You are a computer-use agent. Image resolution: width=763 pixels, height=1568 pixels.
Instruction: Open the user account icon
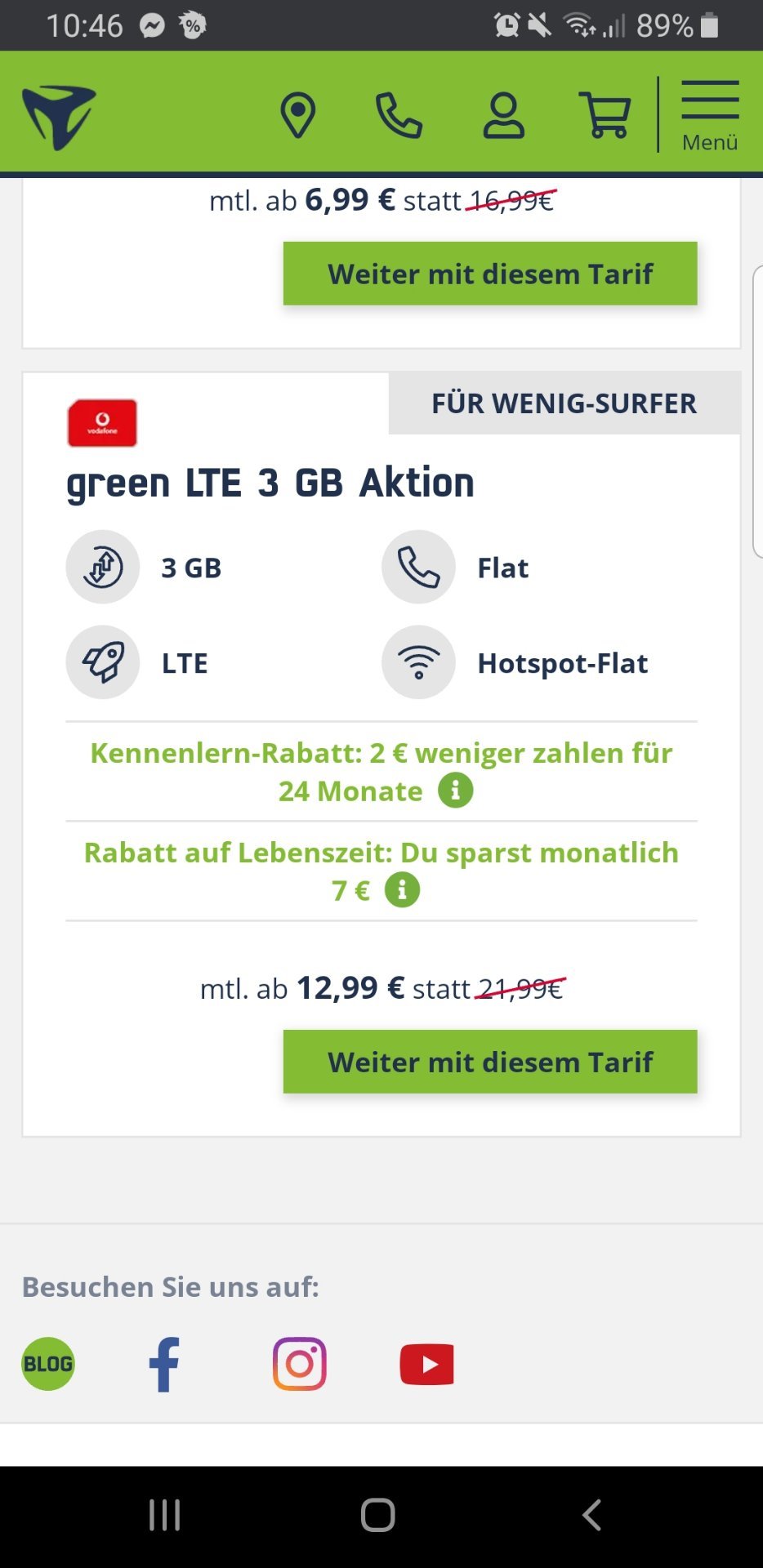[x=503, y=115]
